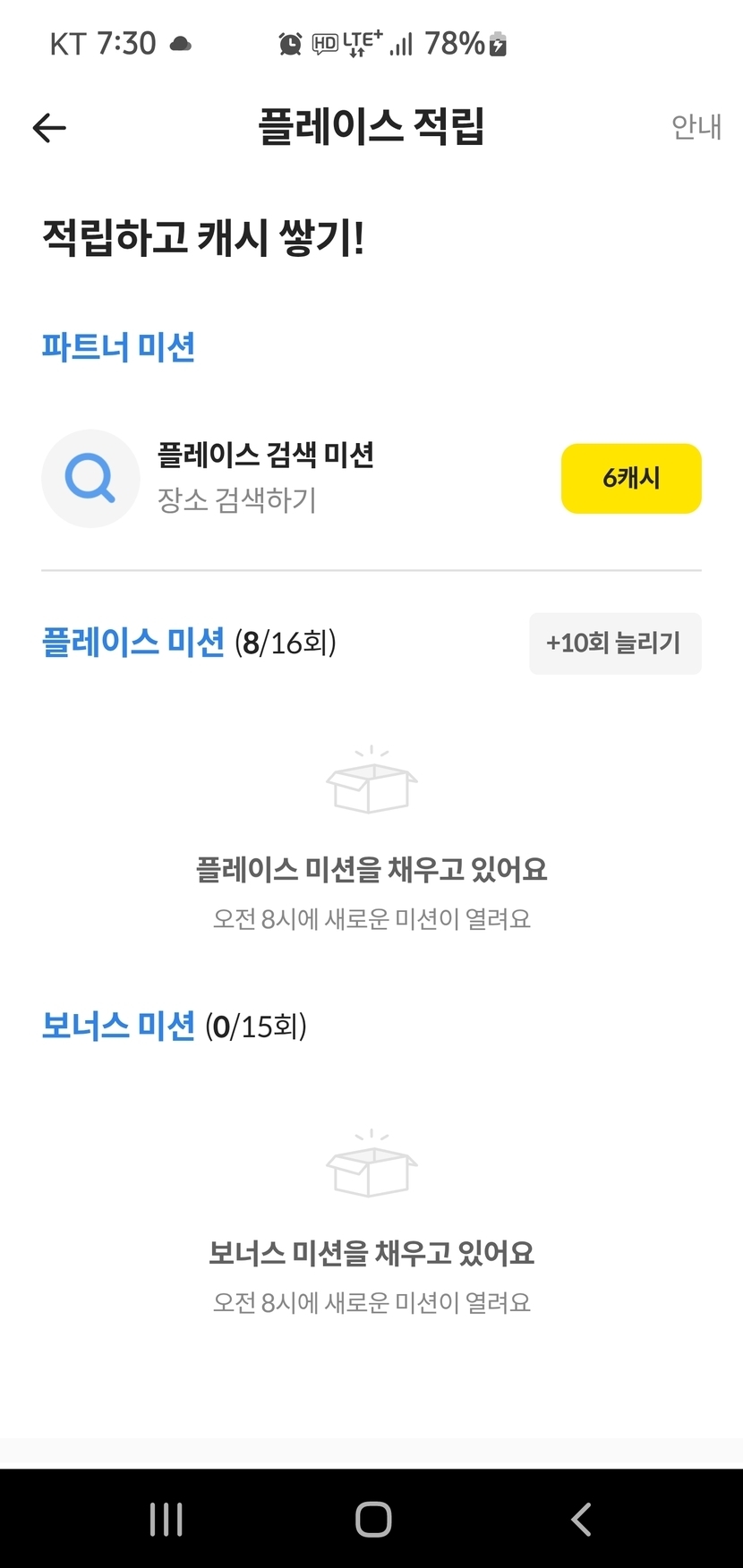Open the 안내 guide link
The image size is (743, 1568).
[696, 127]
